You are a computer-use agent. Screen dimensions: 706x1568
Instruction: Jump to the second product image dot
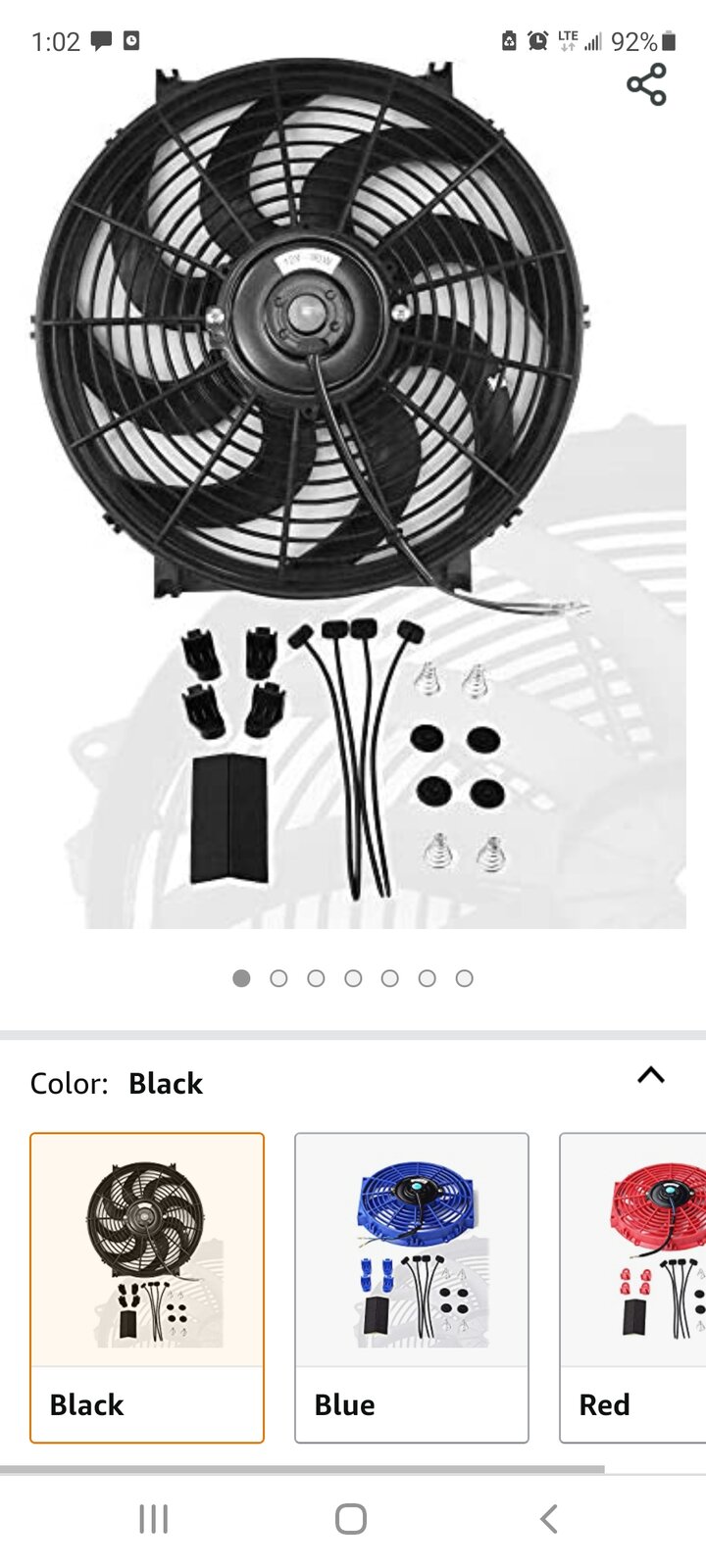(278, 978)
